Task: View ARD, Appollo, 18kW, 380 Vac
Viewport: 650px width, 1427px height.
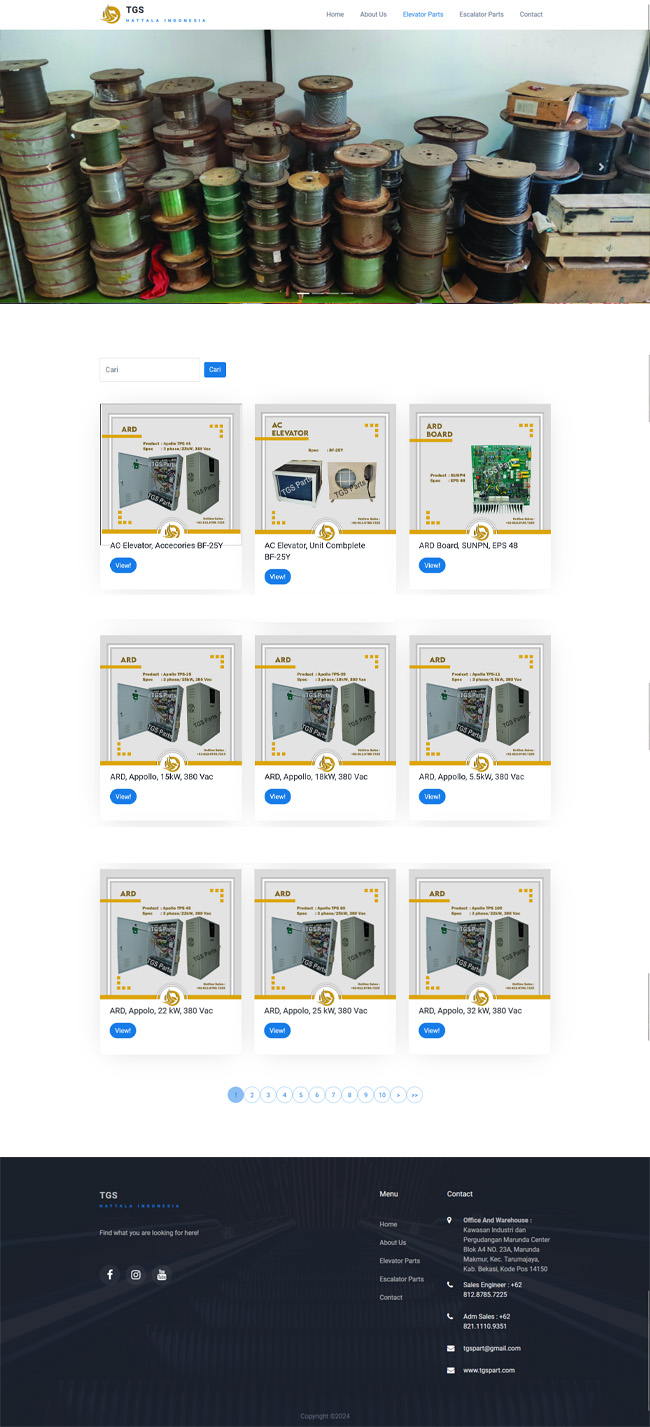Action: [x=277, y=797]
